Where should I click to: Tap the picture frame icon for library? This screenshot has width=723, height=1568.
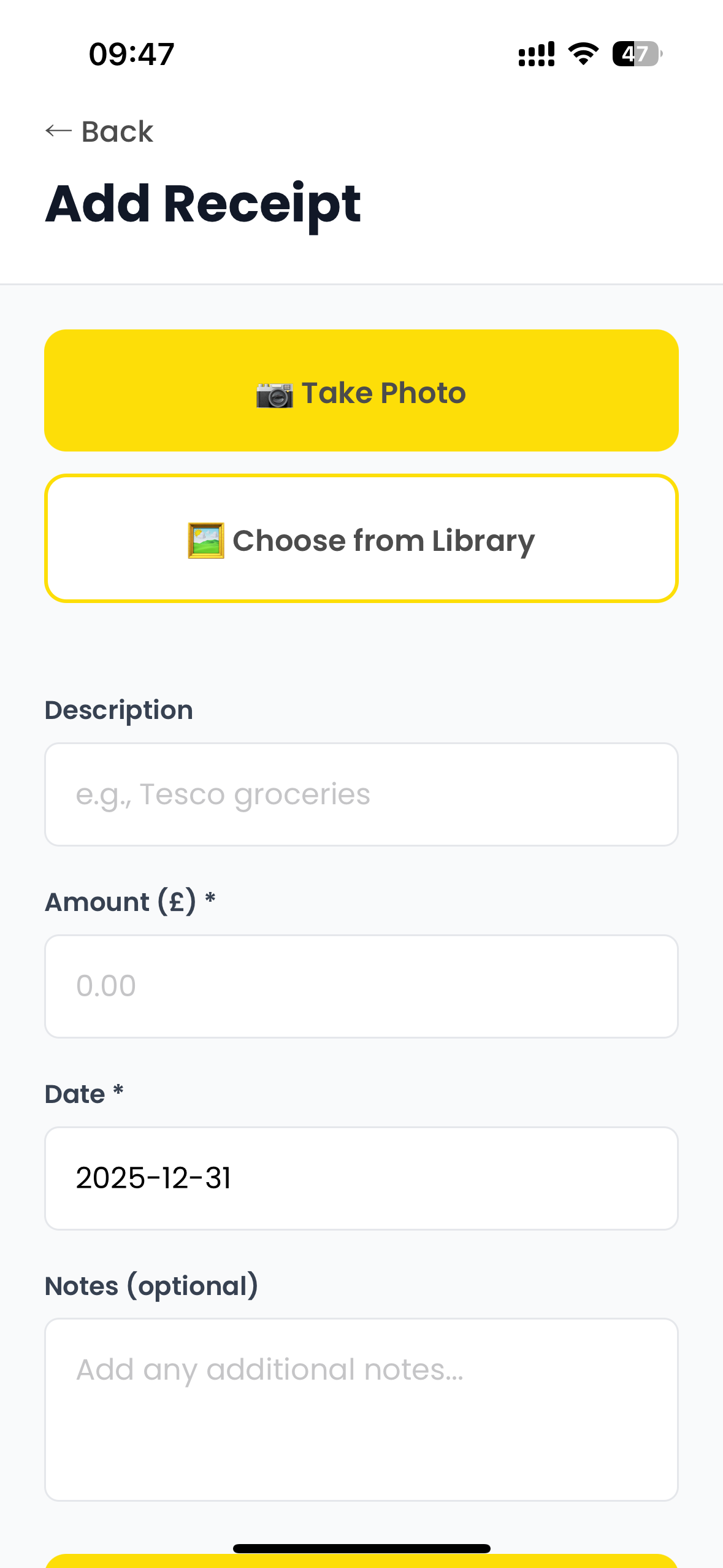(205, 540)
